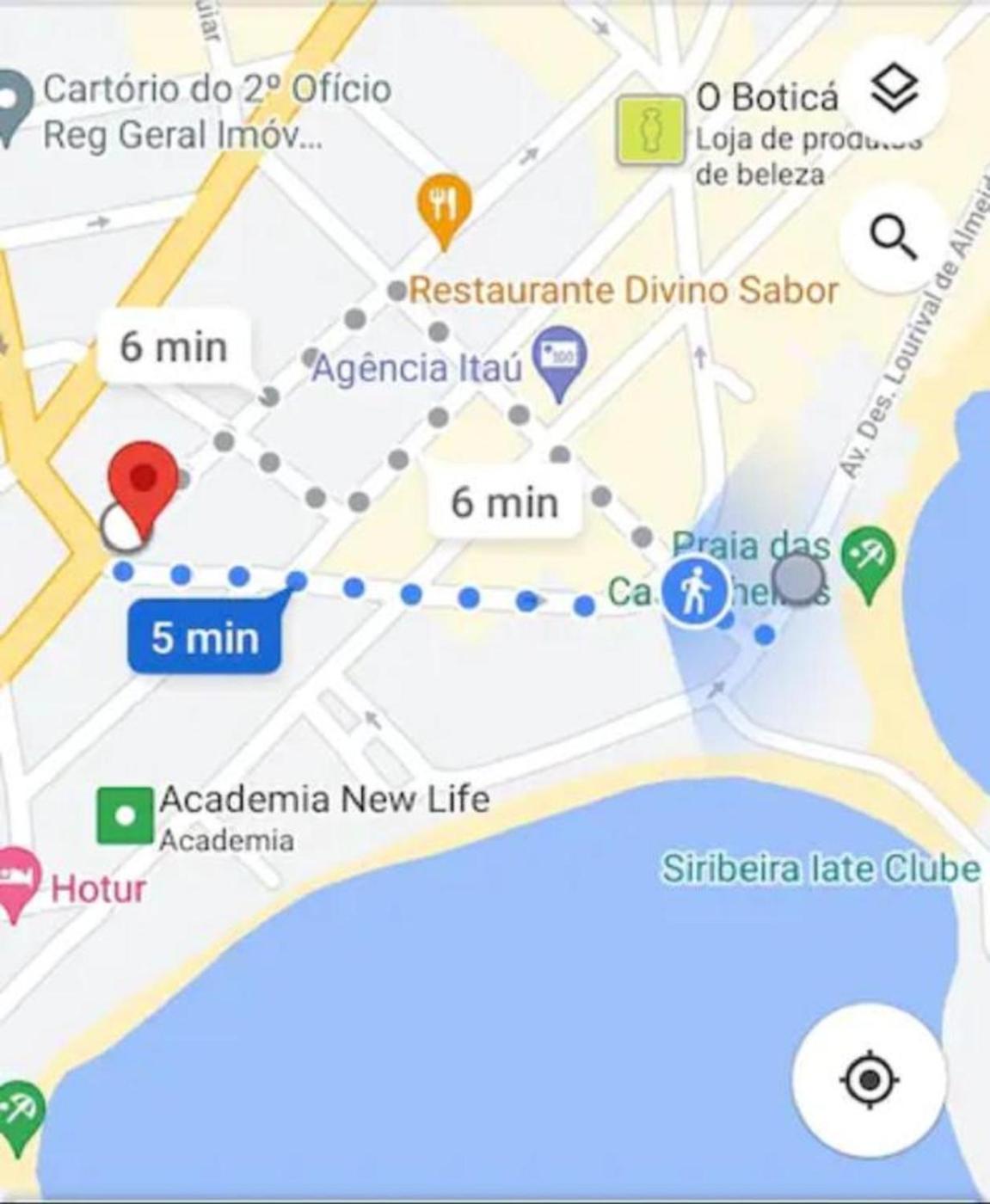
Task: Open the Agência Itaú place marker
Action: (x=560, y=361)
